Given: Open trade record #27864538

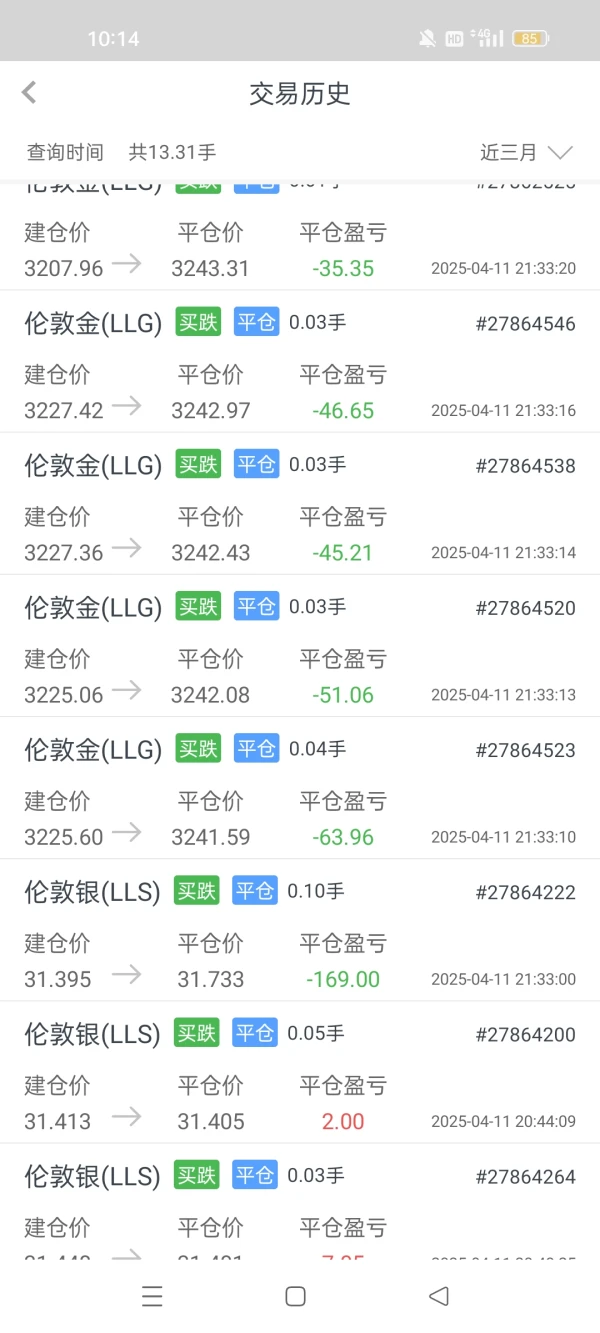Looking at the screenshot, I should pyautogui.click(x=300, y=504).
